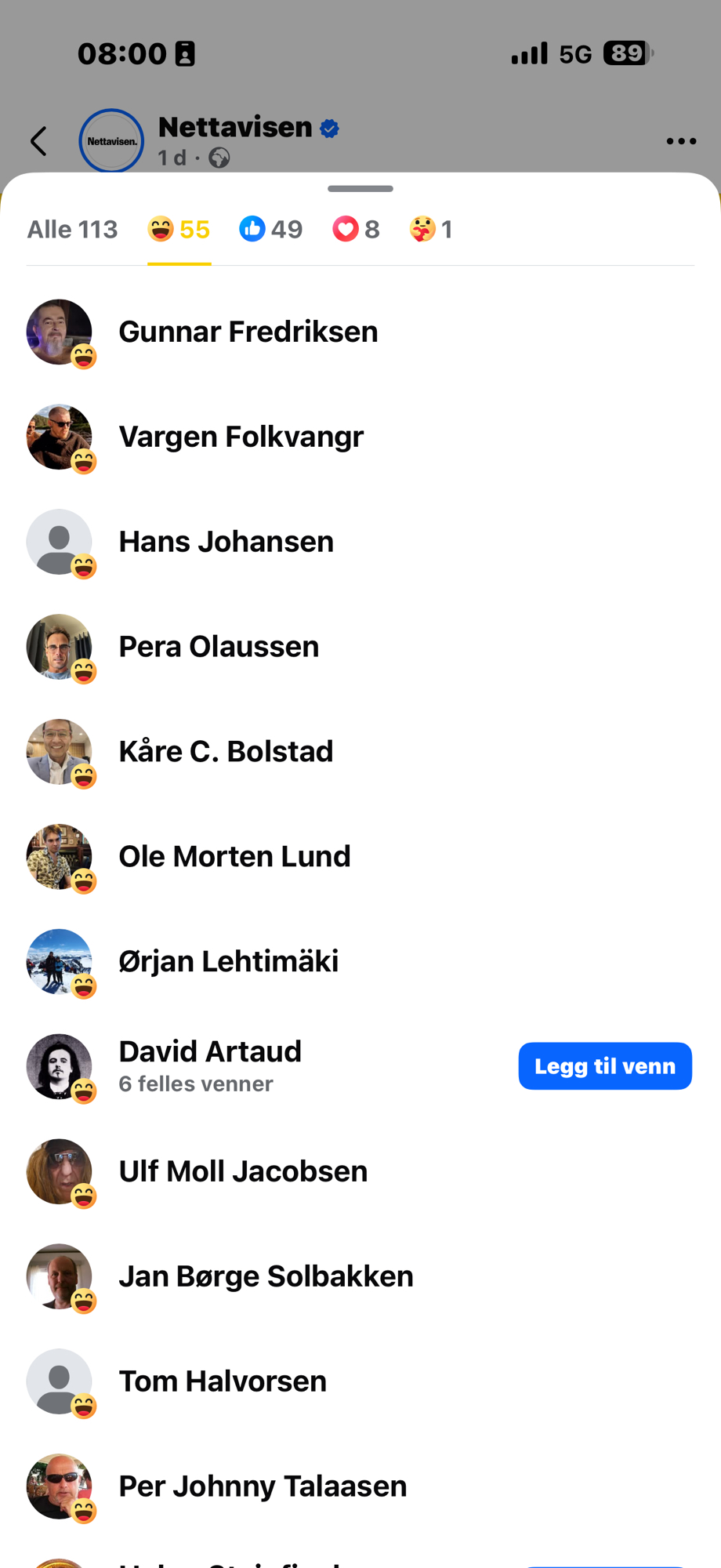721x1568 pixels.
Task: Open Ulf Moll Jacobsen's profile
Action: tap(243, 1171)
